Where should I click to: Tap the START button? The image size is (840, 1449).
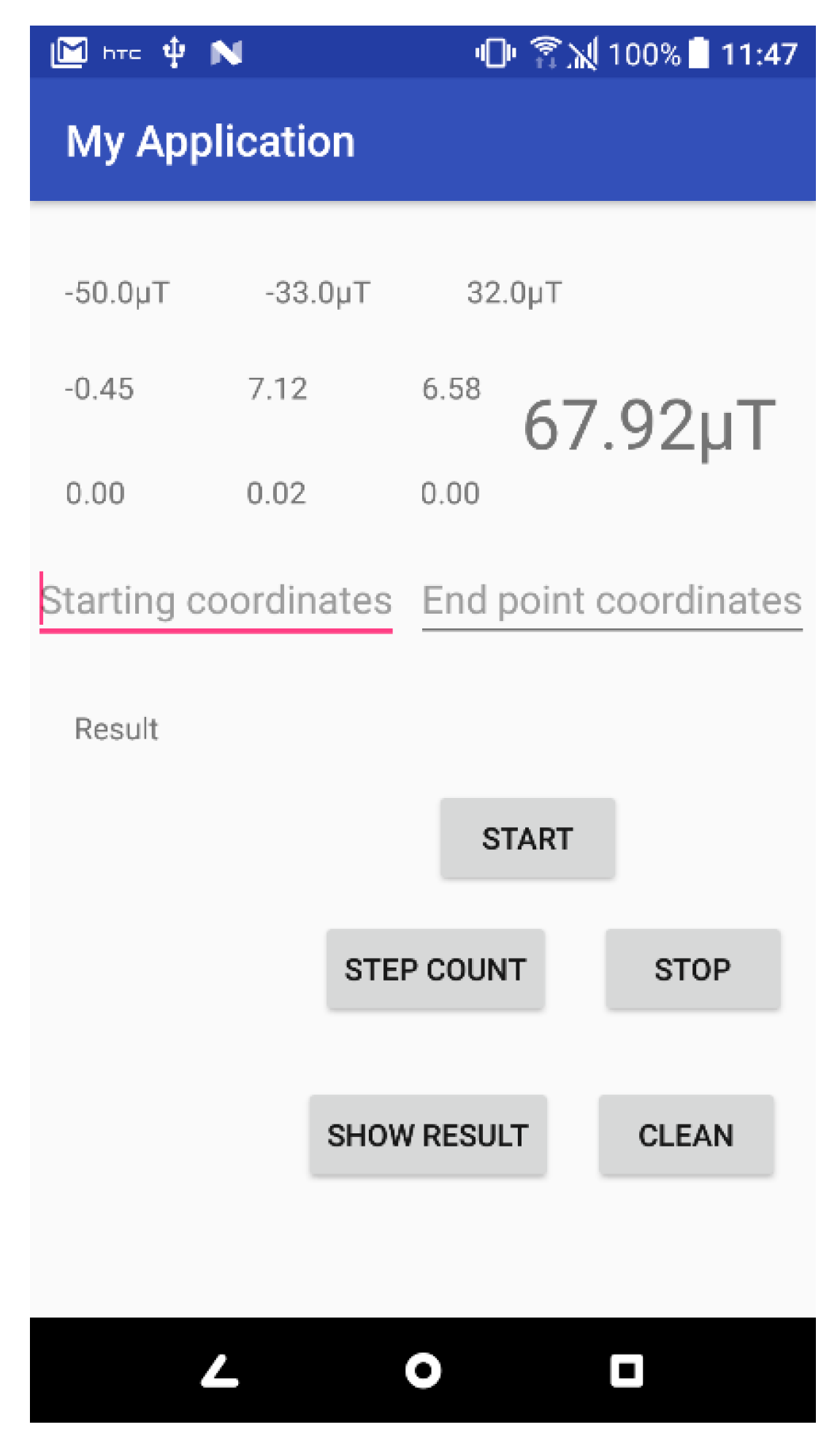(x=527, y=838)
